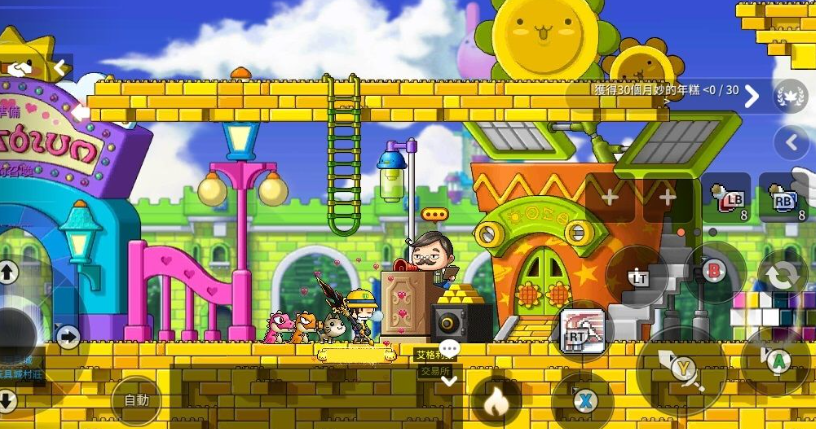Open the laurel badge icon in the corner
The width and height of the screenshot is (816, 429).
click(x=792, y=96)
